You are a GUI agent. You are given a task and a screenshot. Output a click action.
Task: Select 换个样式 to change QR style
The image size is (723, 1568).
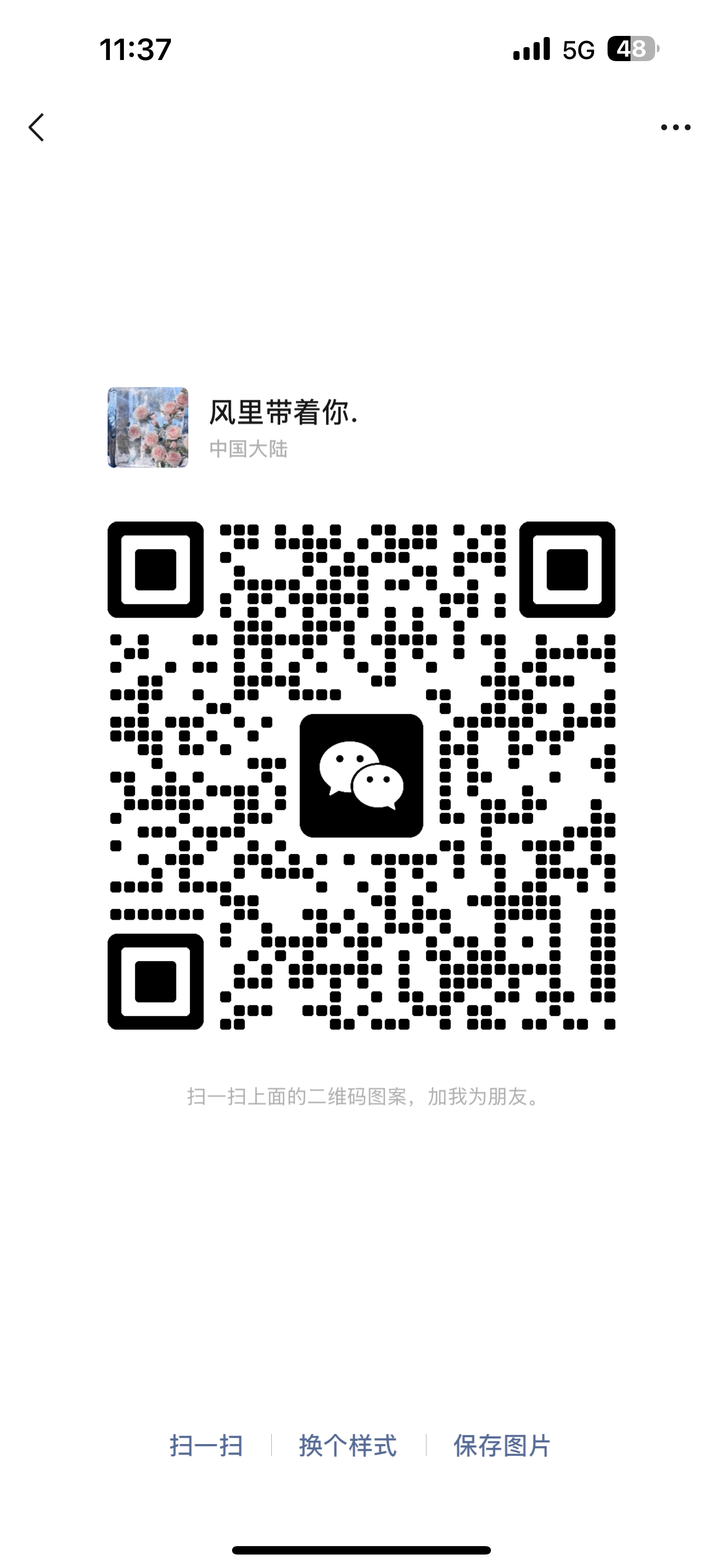(x=347, y=1446)
